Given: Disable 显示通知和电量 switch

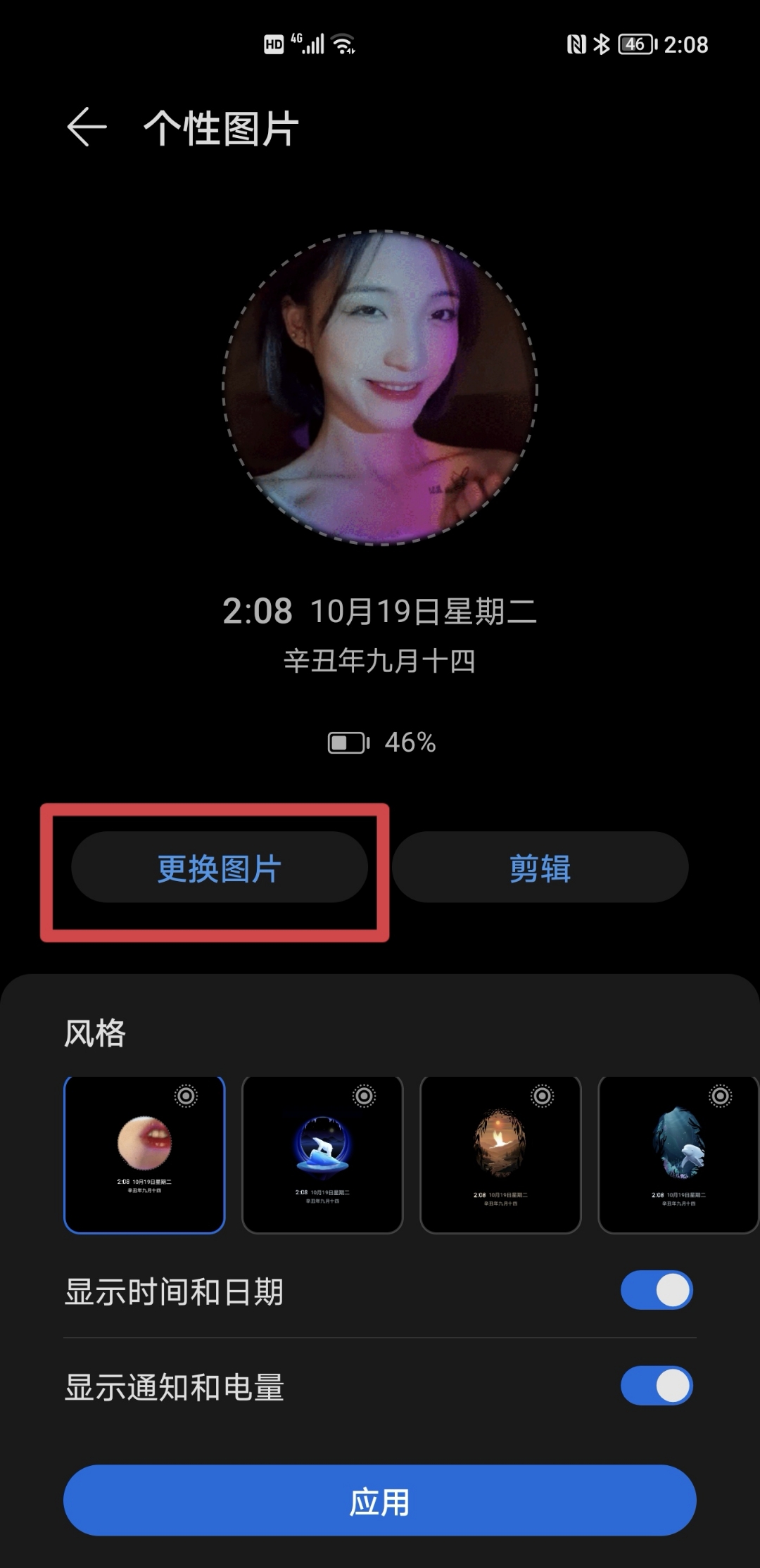Looking at the screenshot, I should click(x=657, y=1386).
